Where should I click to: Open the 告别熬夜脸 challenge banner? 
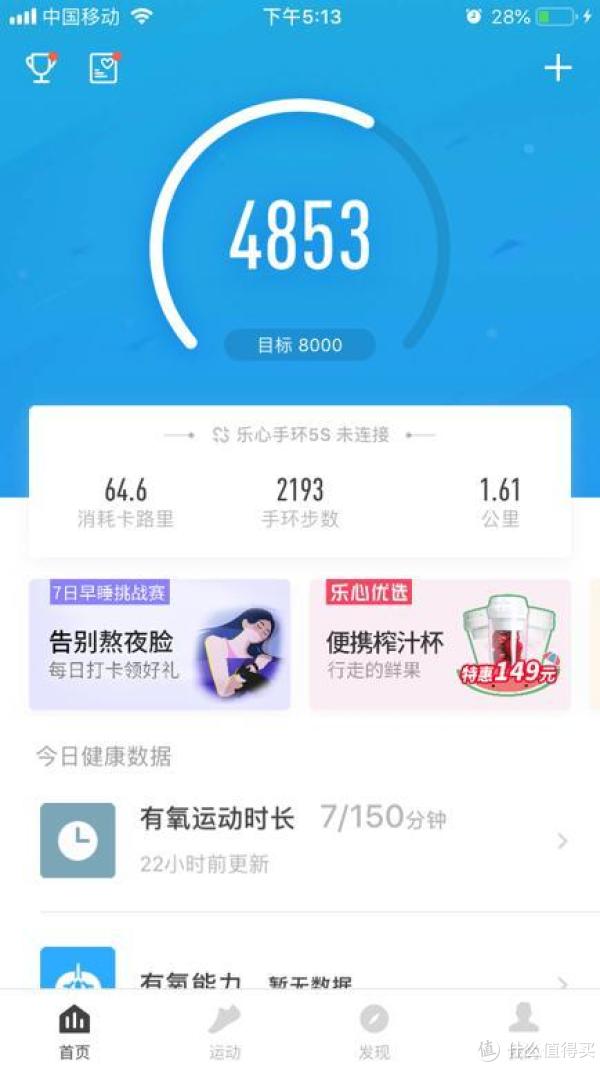tap(160, 644)
